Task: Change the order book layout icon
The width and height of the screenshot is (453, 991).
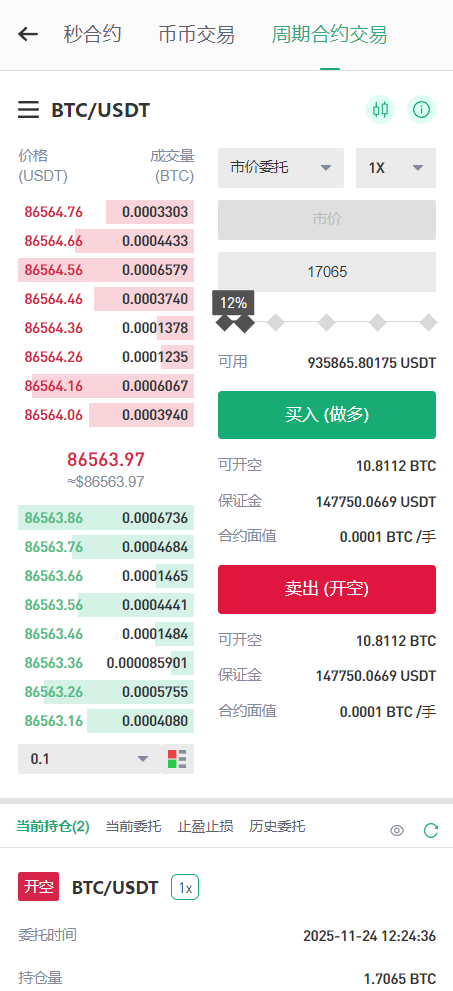Action: 178,759
